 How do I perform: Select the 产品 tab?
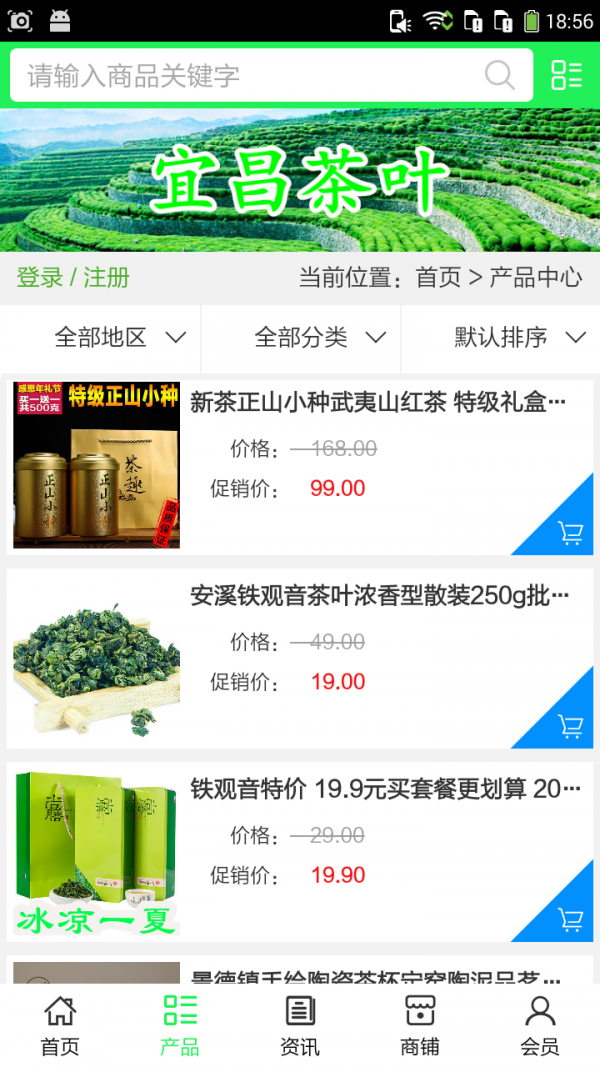tap(180, 1025)
